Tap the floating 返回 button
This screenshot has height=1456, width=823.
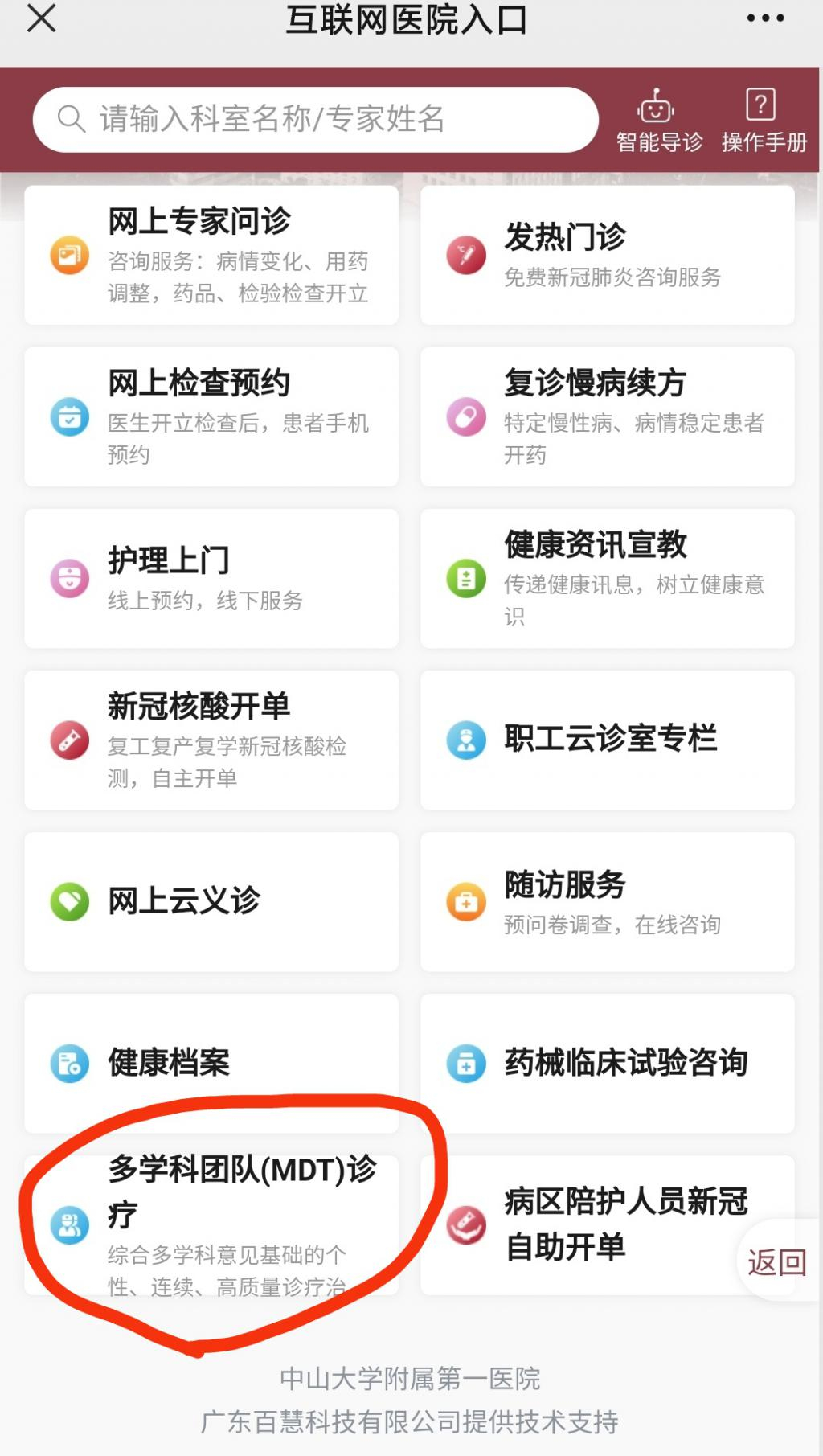(777, 1261)
